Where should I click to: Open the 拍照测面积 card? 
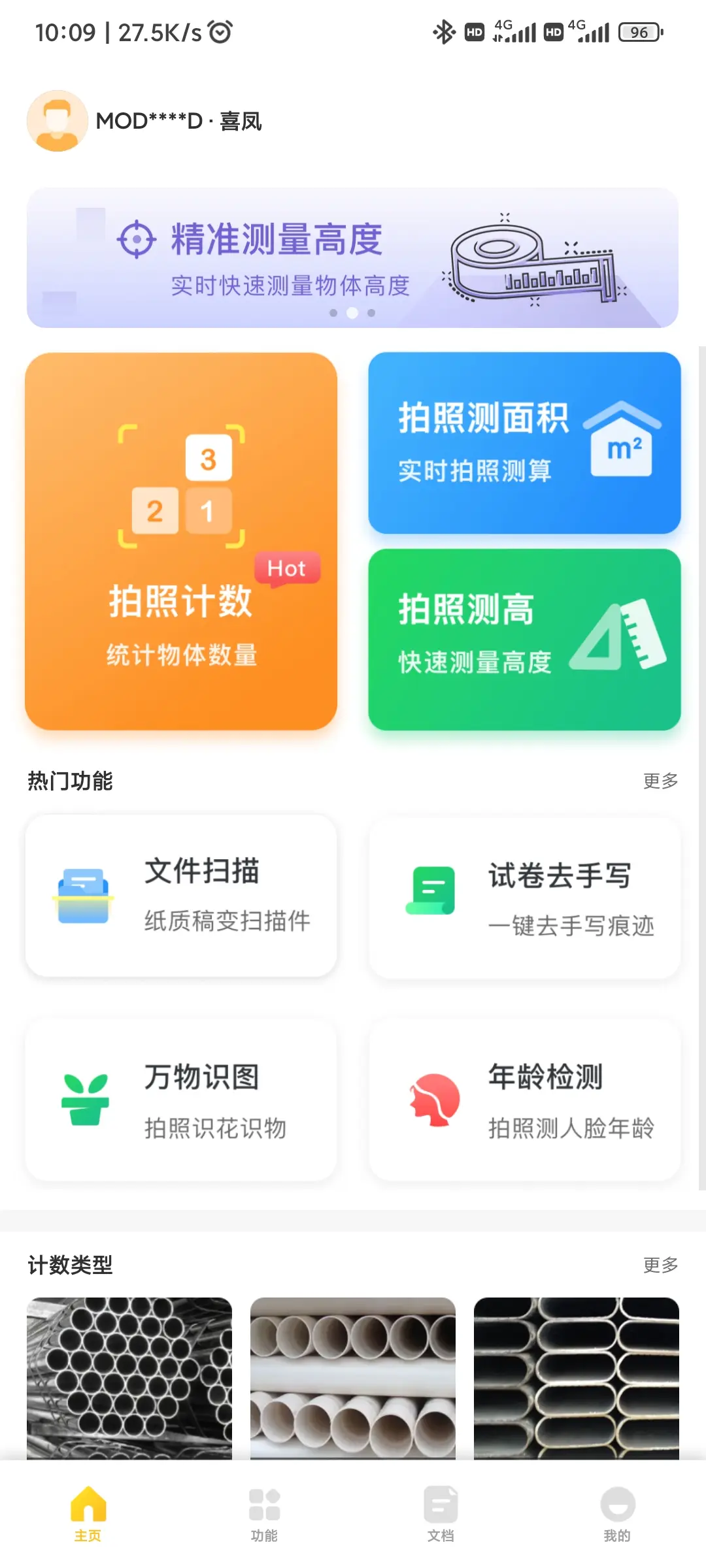click(x=524, y=443)
